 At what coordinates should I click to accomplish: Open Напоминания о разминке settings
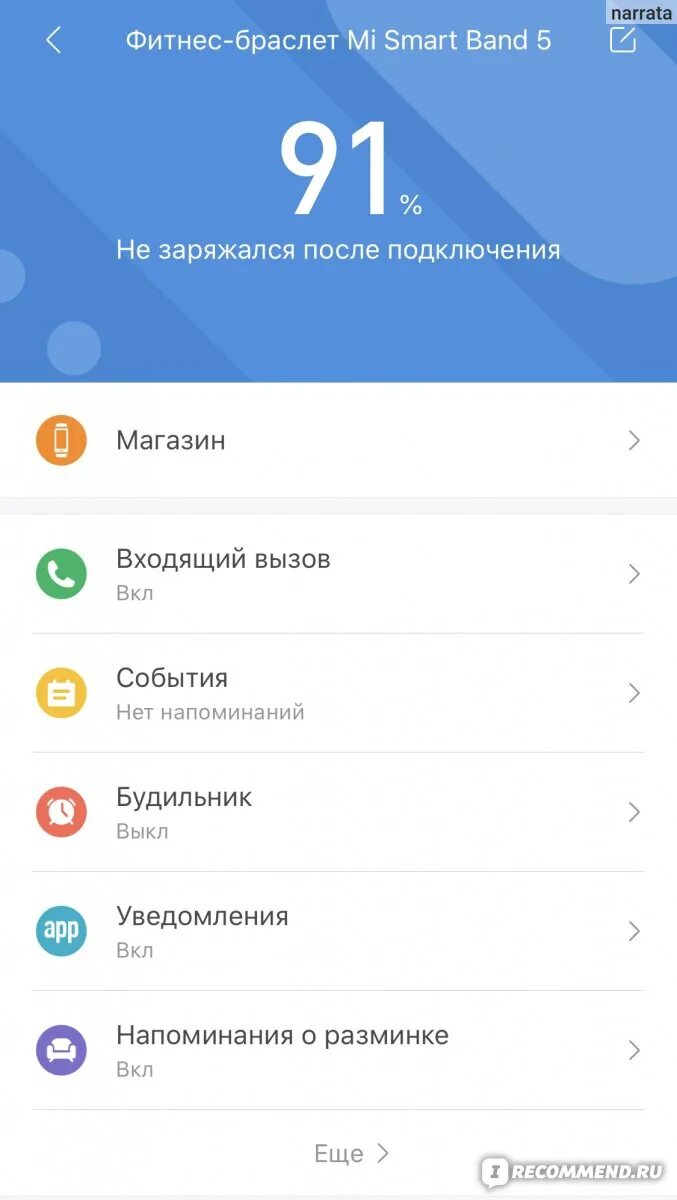click(x=338, y=1050)
